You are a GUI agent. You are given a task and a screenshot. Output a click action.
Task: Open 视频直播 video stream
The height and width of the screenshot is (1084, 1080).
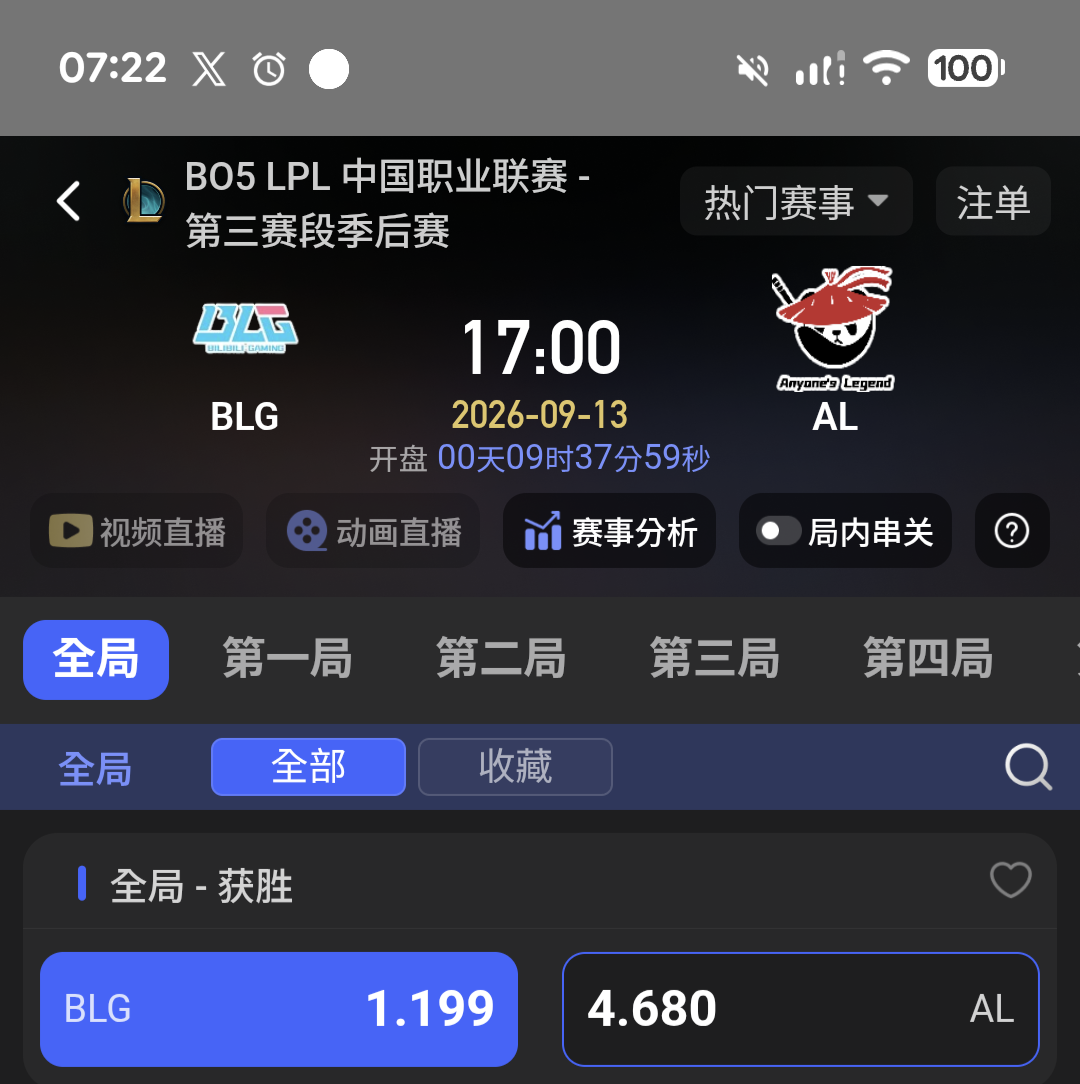pyautogui.click(x=137, y=531)
